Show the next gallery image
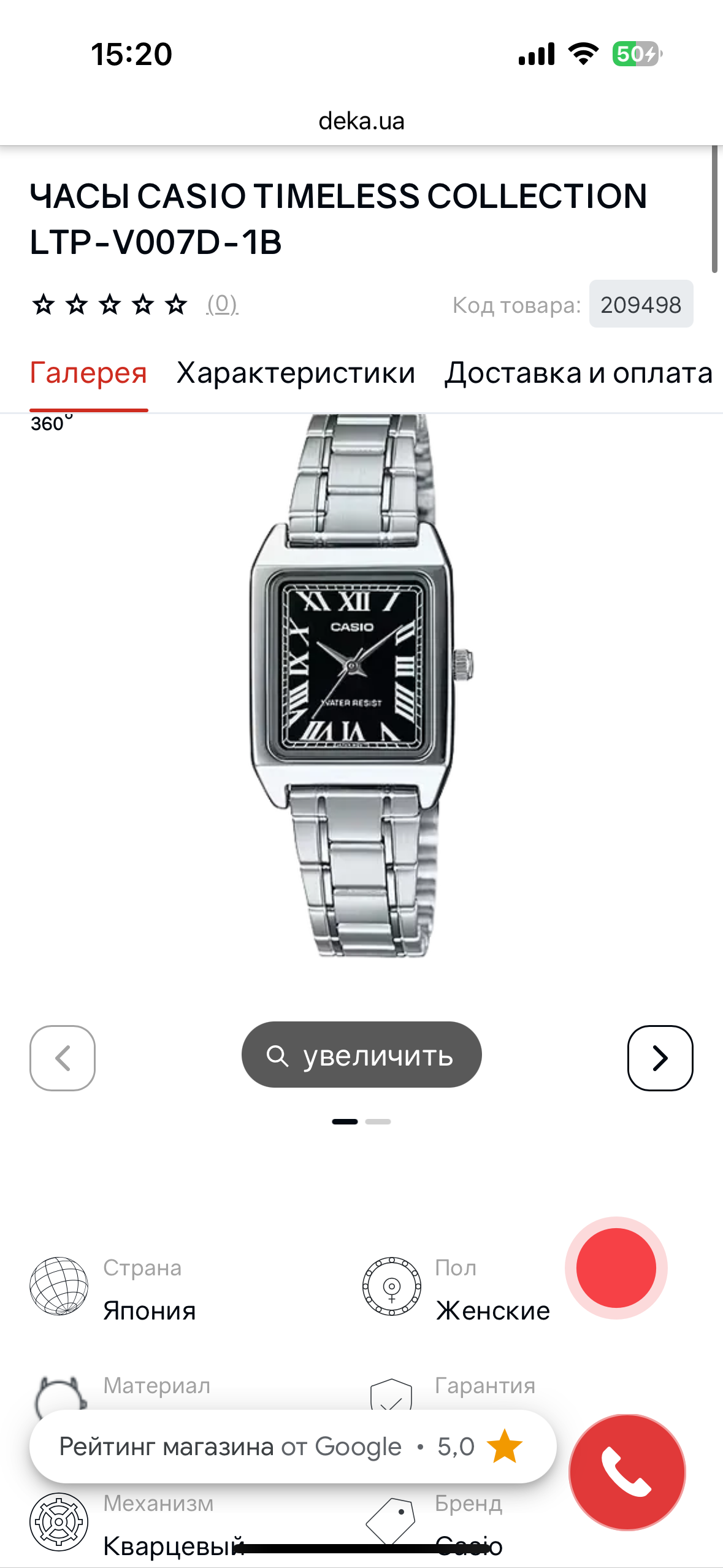This screenshot has height=1568, width=723. (x=660, y=1058)
